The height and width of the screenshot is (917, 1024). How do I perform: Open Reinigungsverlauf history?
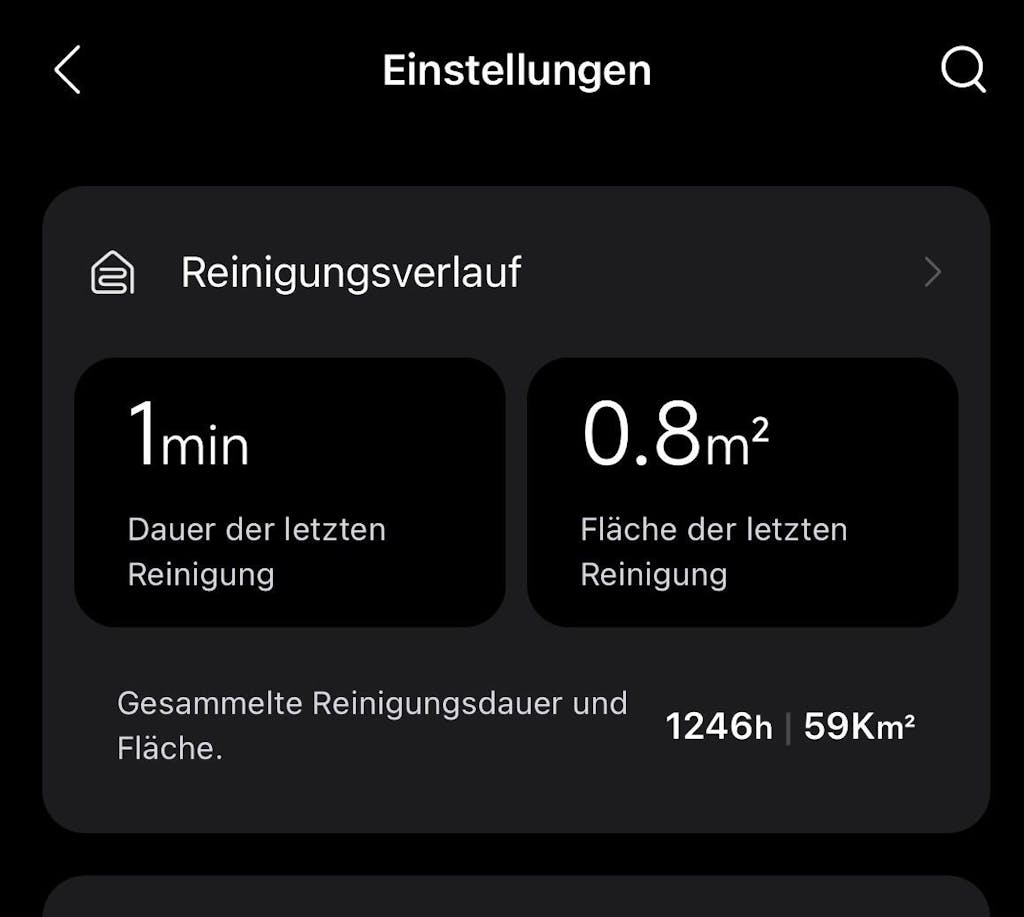(x=515, y=272)
